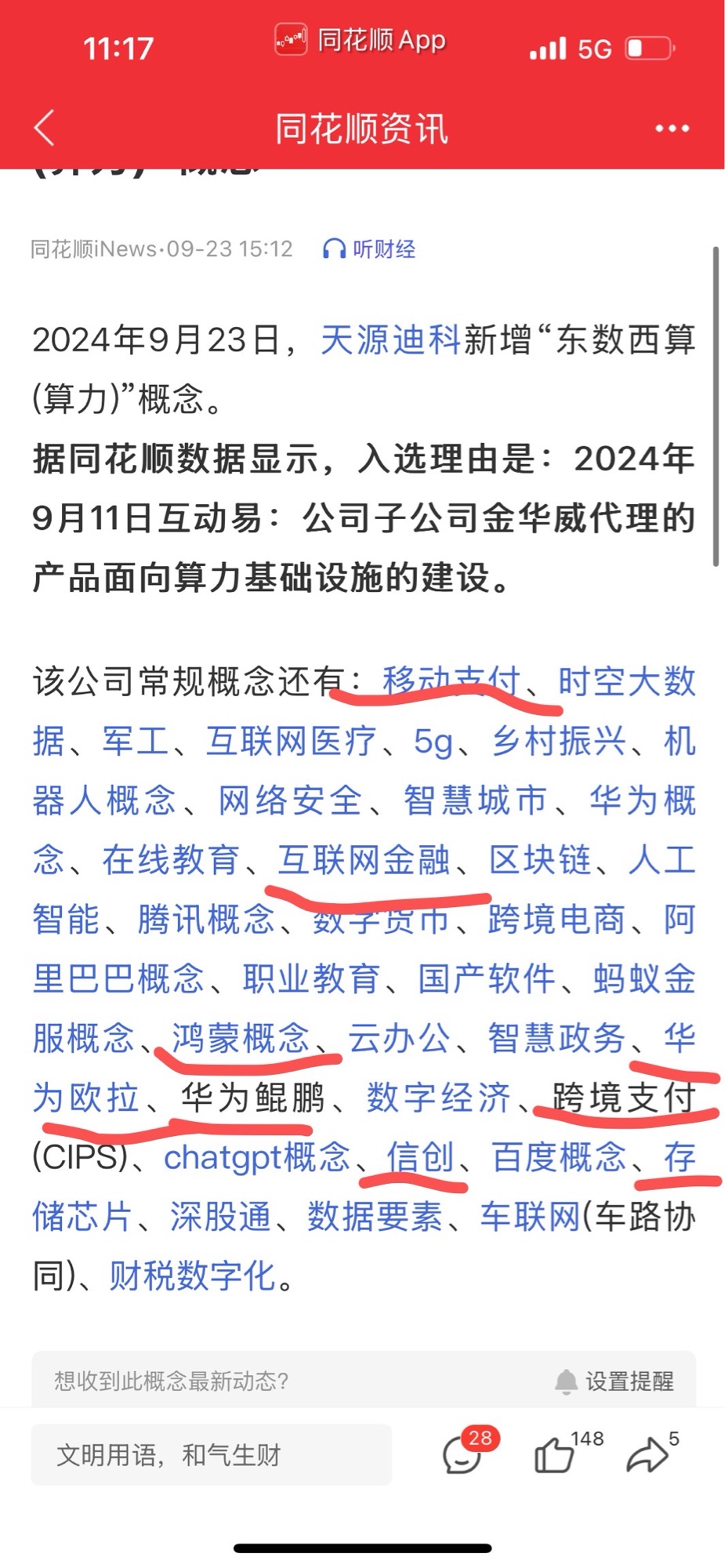Open the 天源迪科 stock link
725x1568 pixels.
pos(390,341)
